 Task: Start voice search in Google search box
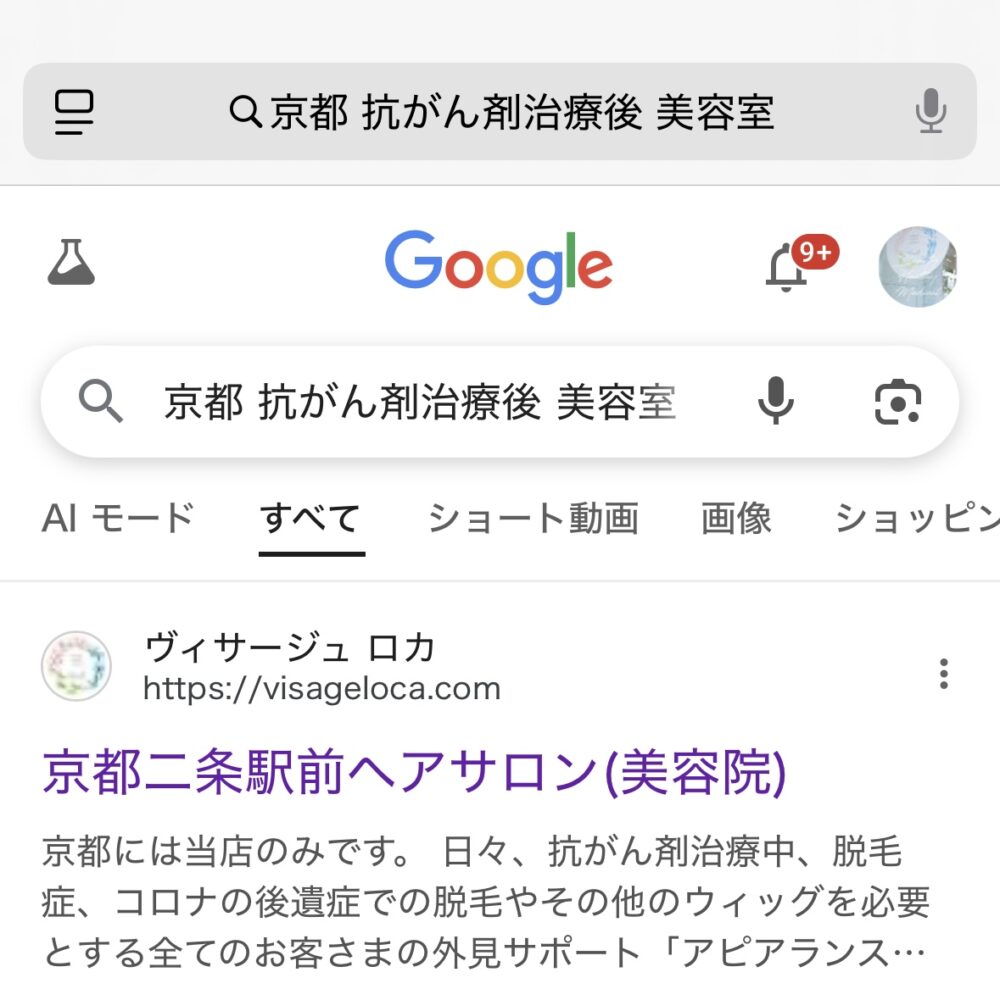(x=776, y=403)
